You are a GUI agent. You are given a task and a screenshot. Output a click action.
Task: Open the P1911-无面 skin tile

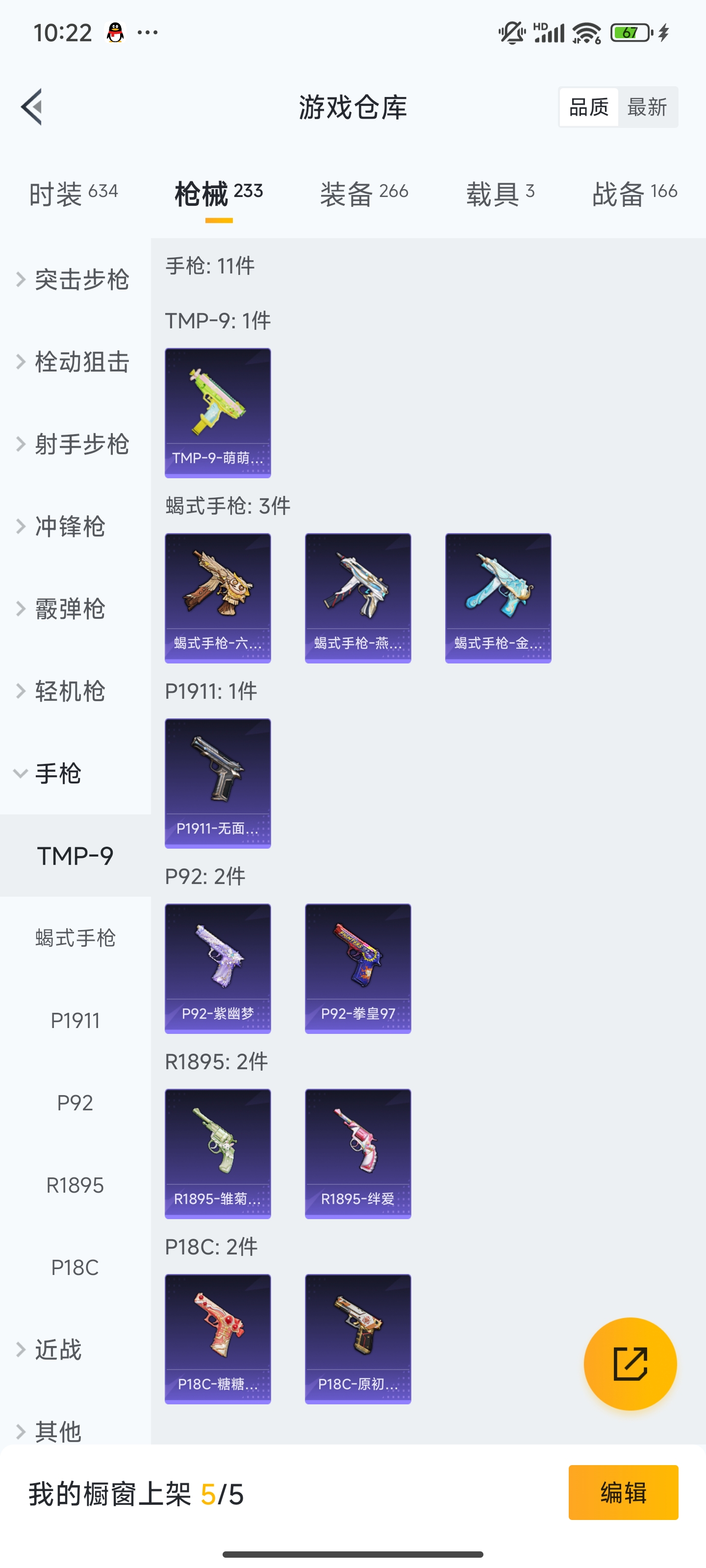tap(218, 783)
